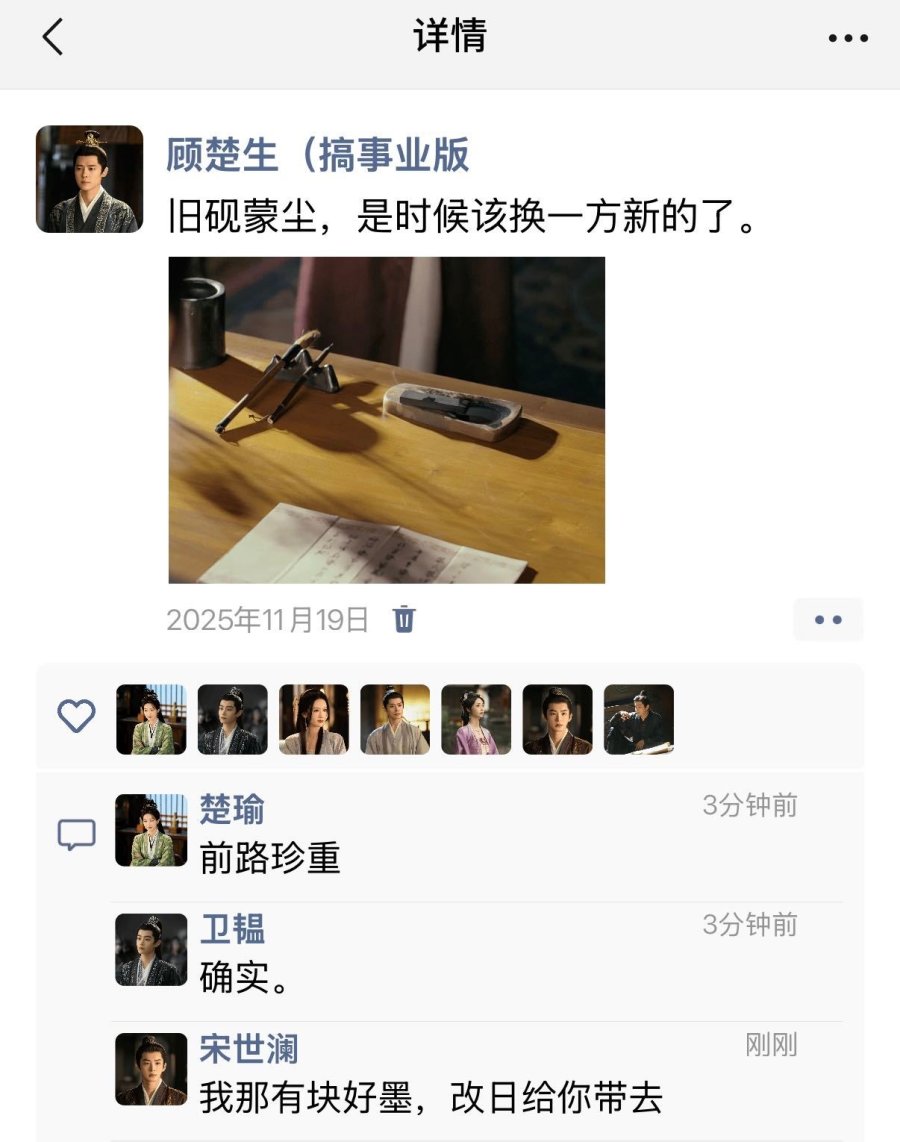Tap the poster name 顾楚生（搞事业版
The image size is (900, 1142).
point(318,155)
